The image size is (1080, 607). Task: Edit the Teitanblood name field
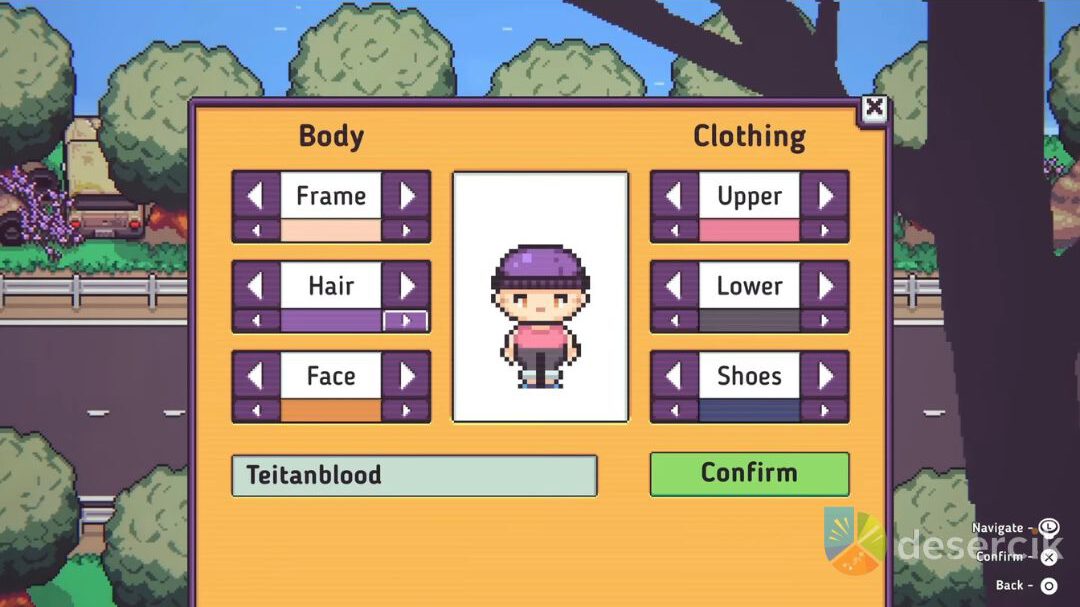[414, 475]
